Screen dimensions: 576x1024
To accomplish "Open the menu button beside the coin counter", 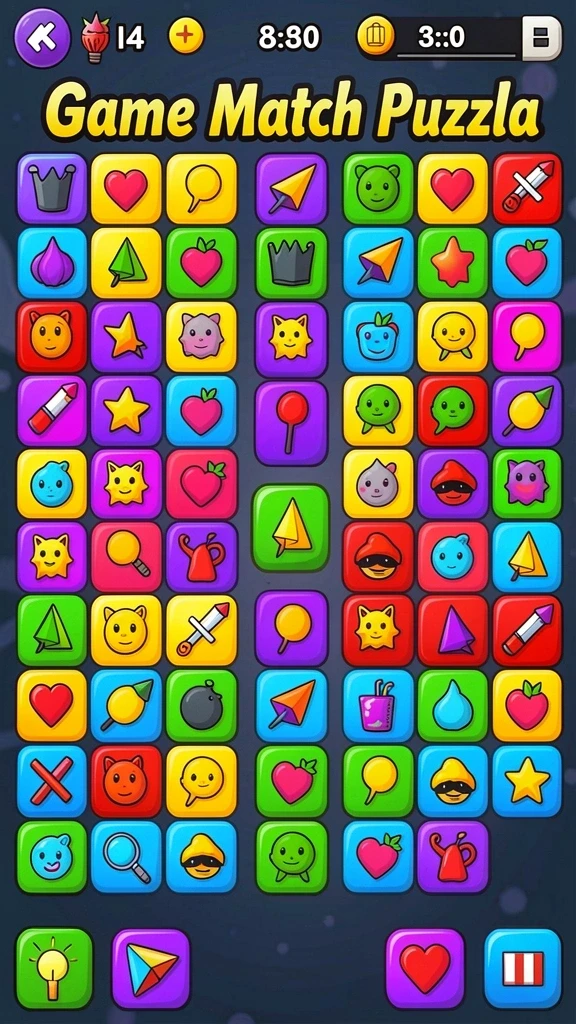I will (x=541, y=38).
